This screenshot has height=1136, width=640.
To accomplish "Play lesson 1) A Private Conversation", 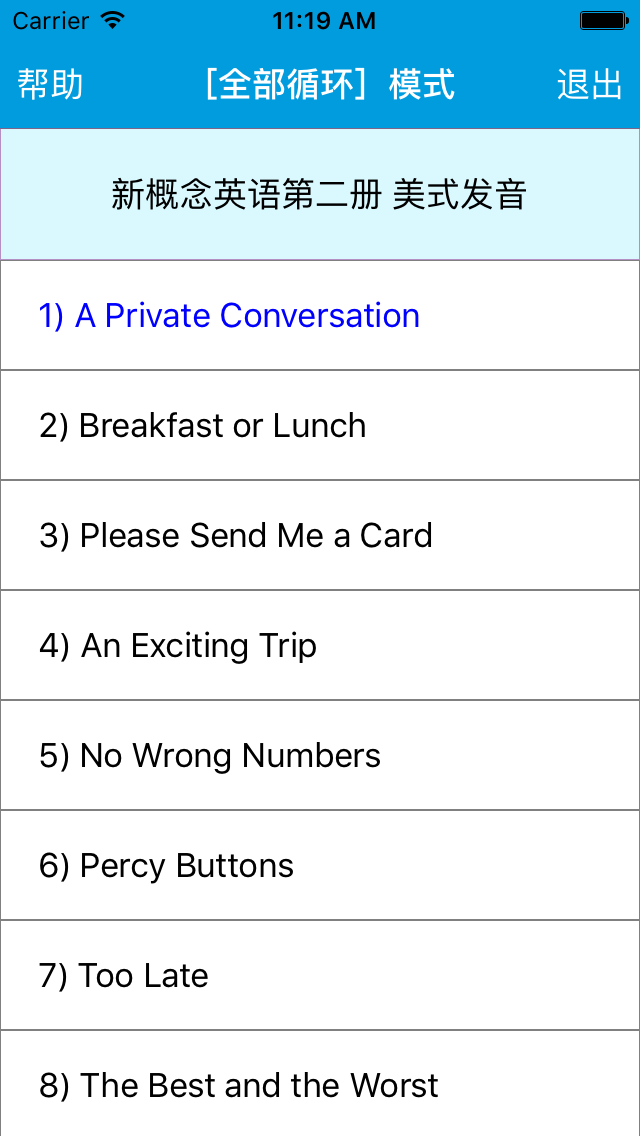I will 320,315.
